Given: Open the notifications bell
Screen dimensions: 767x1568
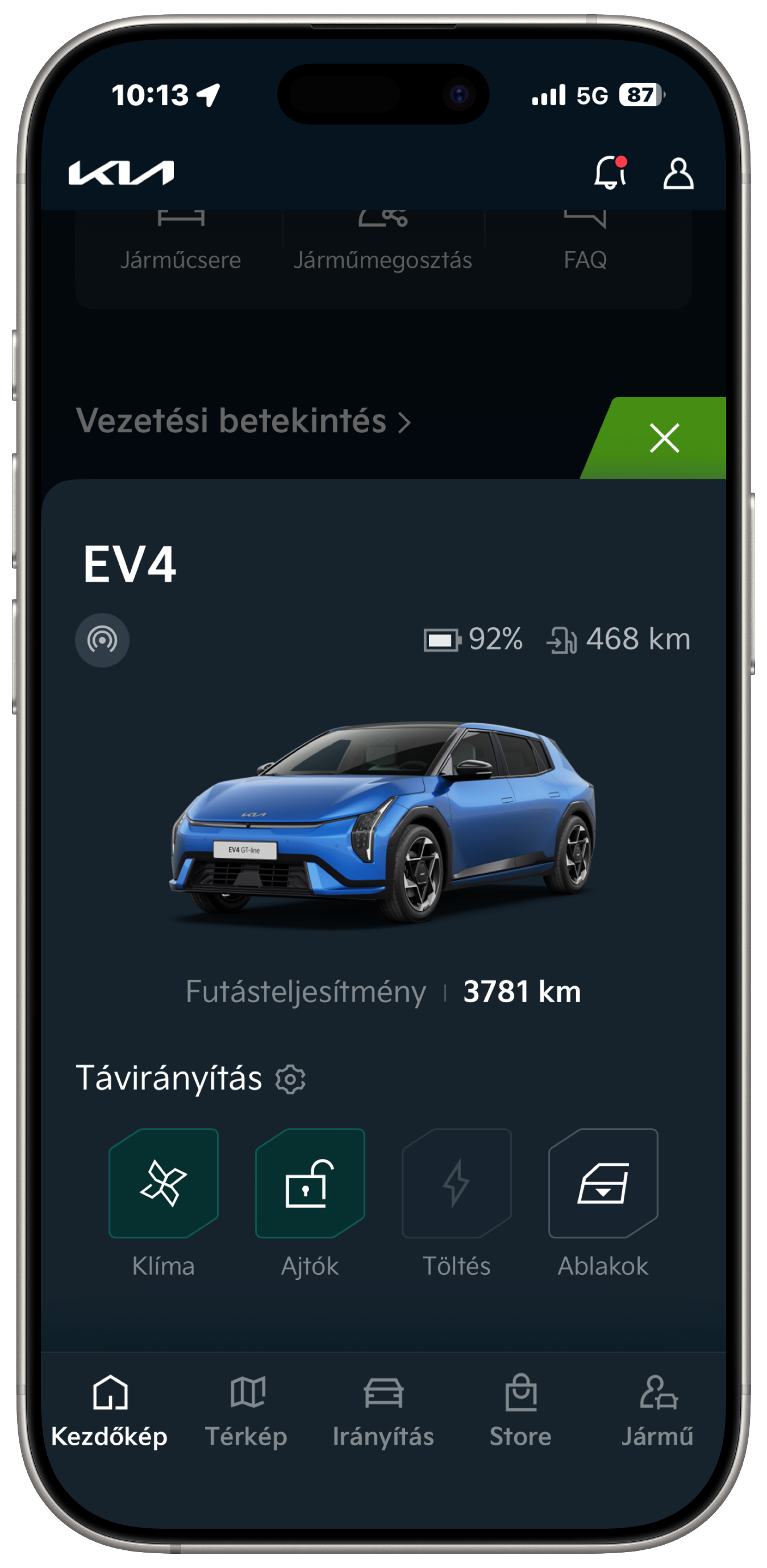Looking at the screenshot, I should 610,173.
